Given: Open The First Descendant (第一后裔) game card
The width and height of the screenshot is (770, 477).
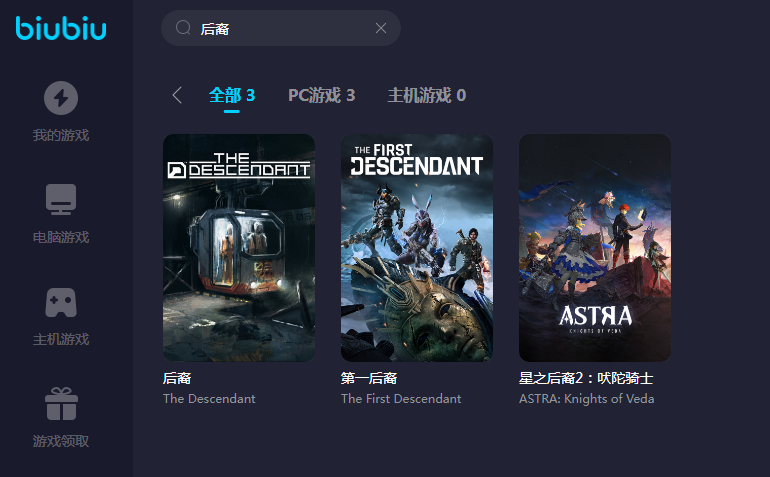Looking at the screenshot, I should click(417, 248).
